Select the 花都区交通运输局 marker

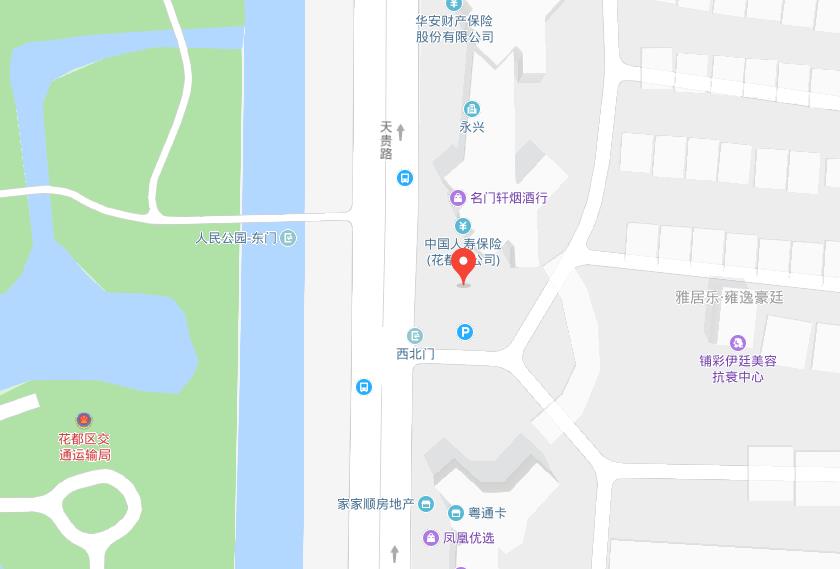(84, 420)
